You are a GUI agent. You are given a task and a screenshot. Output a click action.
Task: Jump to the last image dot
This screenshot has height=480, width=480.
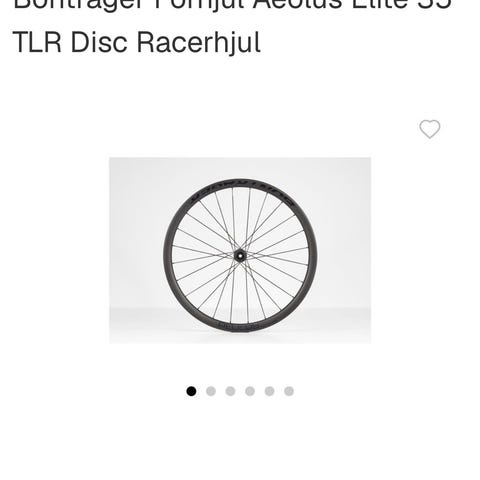289,391
